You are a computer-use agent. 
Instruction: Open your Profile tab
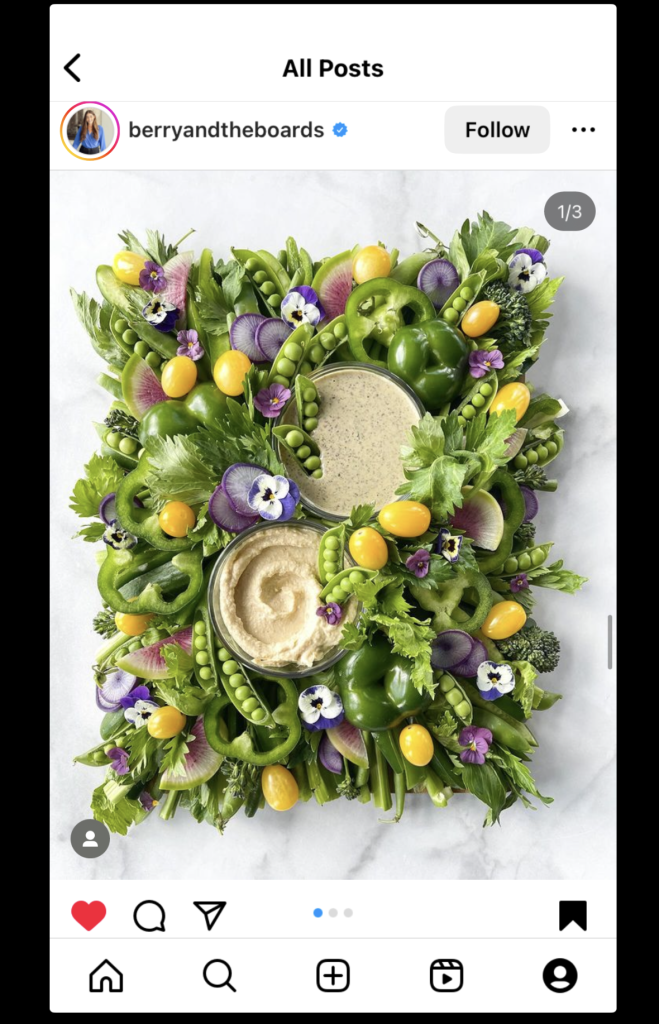point(560,975)
